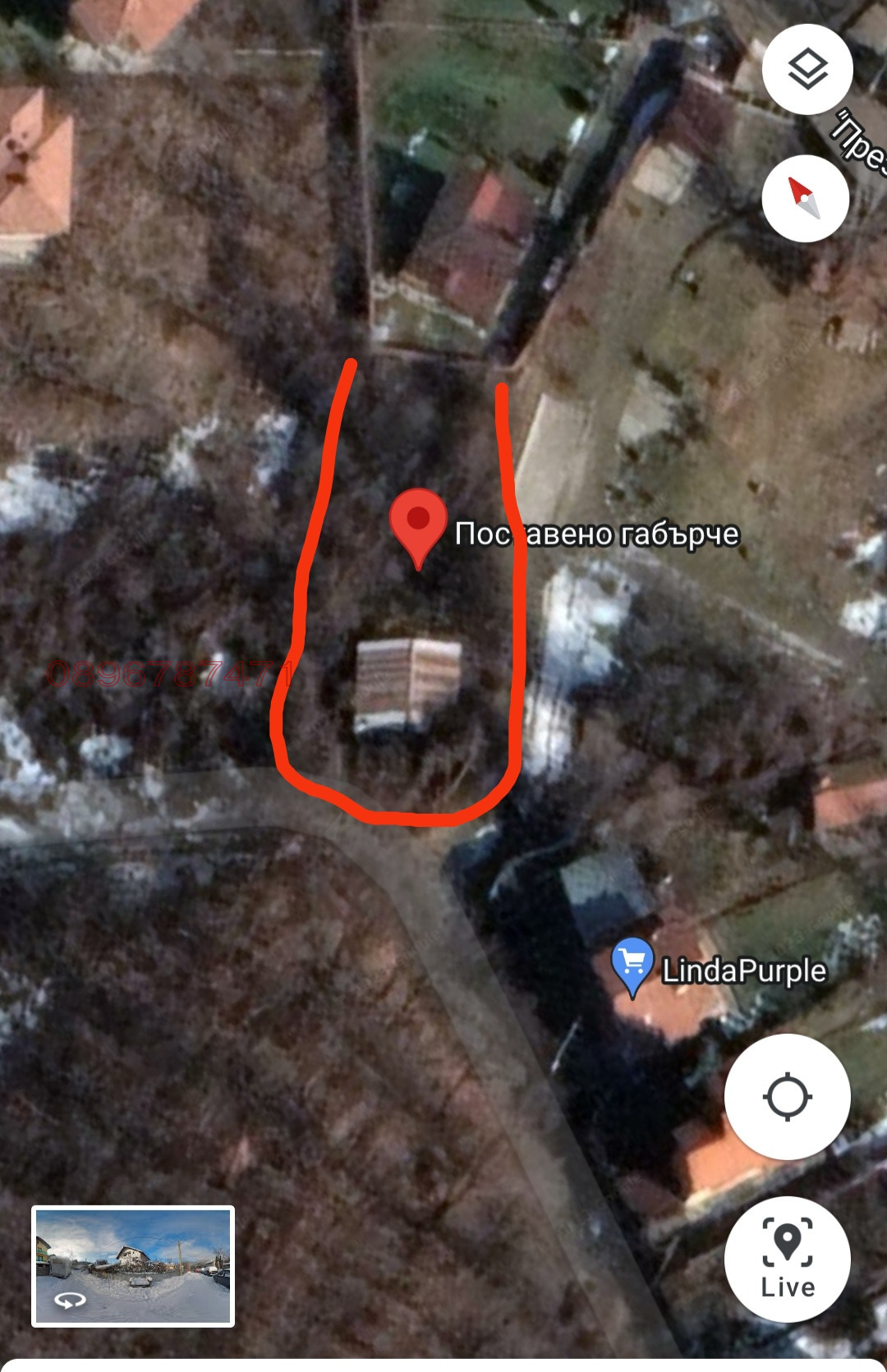Image resolution: width=887 pixels, height=1372 pixels.
Task: Select the LindaPurple shop marker
Action: click(x=632, y=966)
